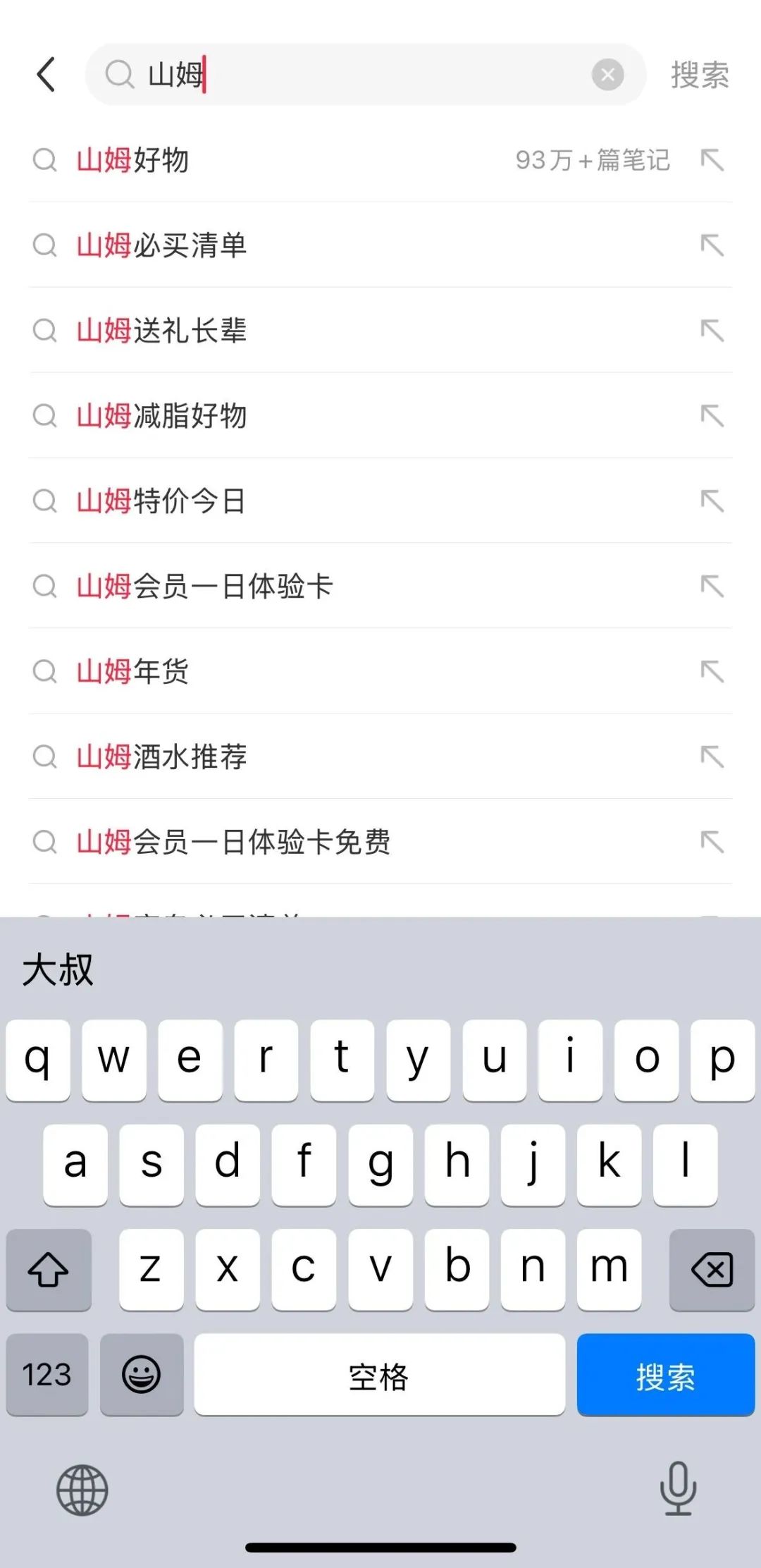Start voice dictation with the microphone
The image size is (761, 1568).
[678, 1488]
